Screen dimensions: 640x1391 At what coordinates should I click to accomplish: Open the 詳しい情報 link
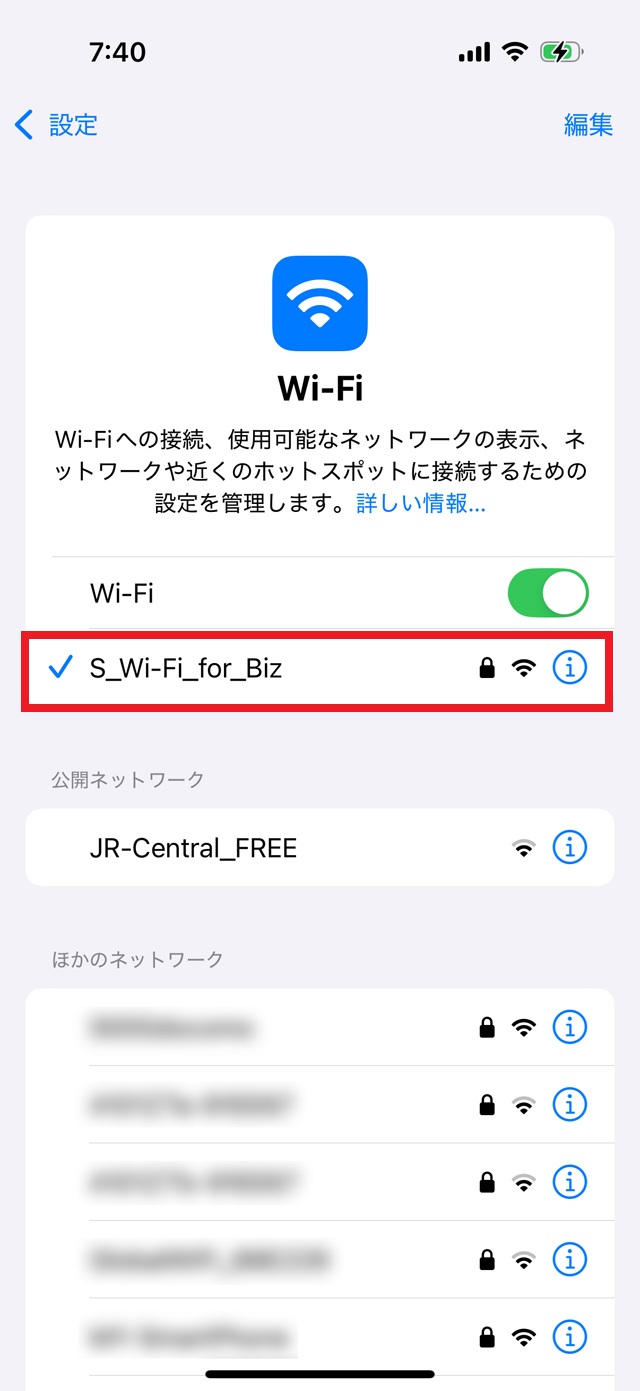pos(421,505)
